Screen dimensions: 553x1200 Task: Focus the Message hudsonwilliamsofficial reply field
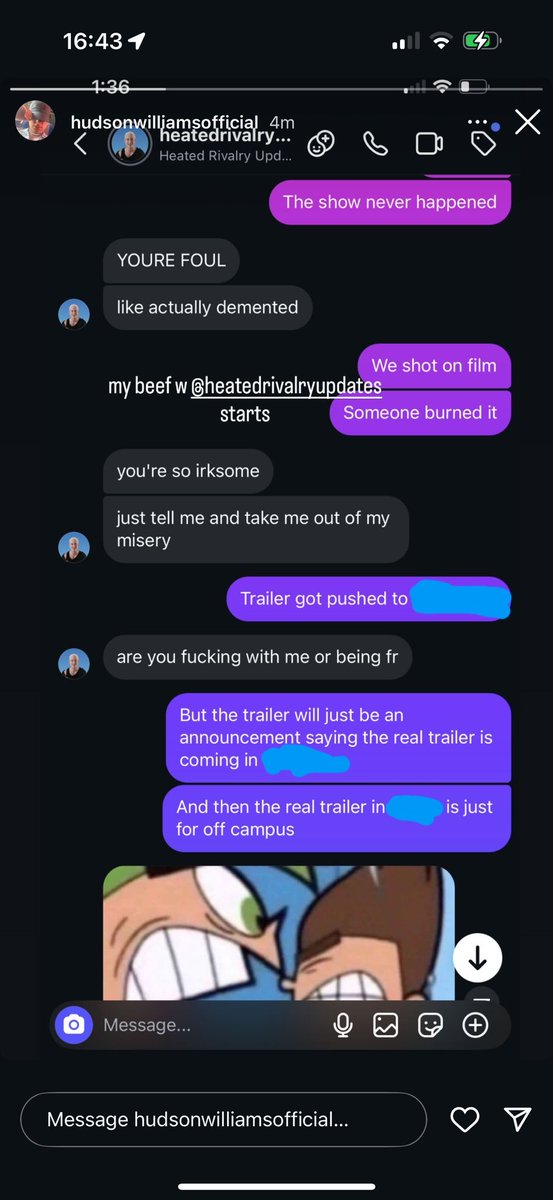pos(223,1119)
